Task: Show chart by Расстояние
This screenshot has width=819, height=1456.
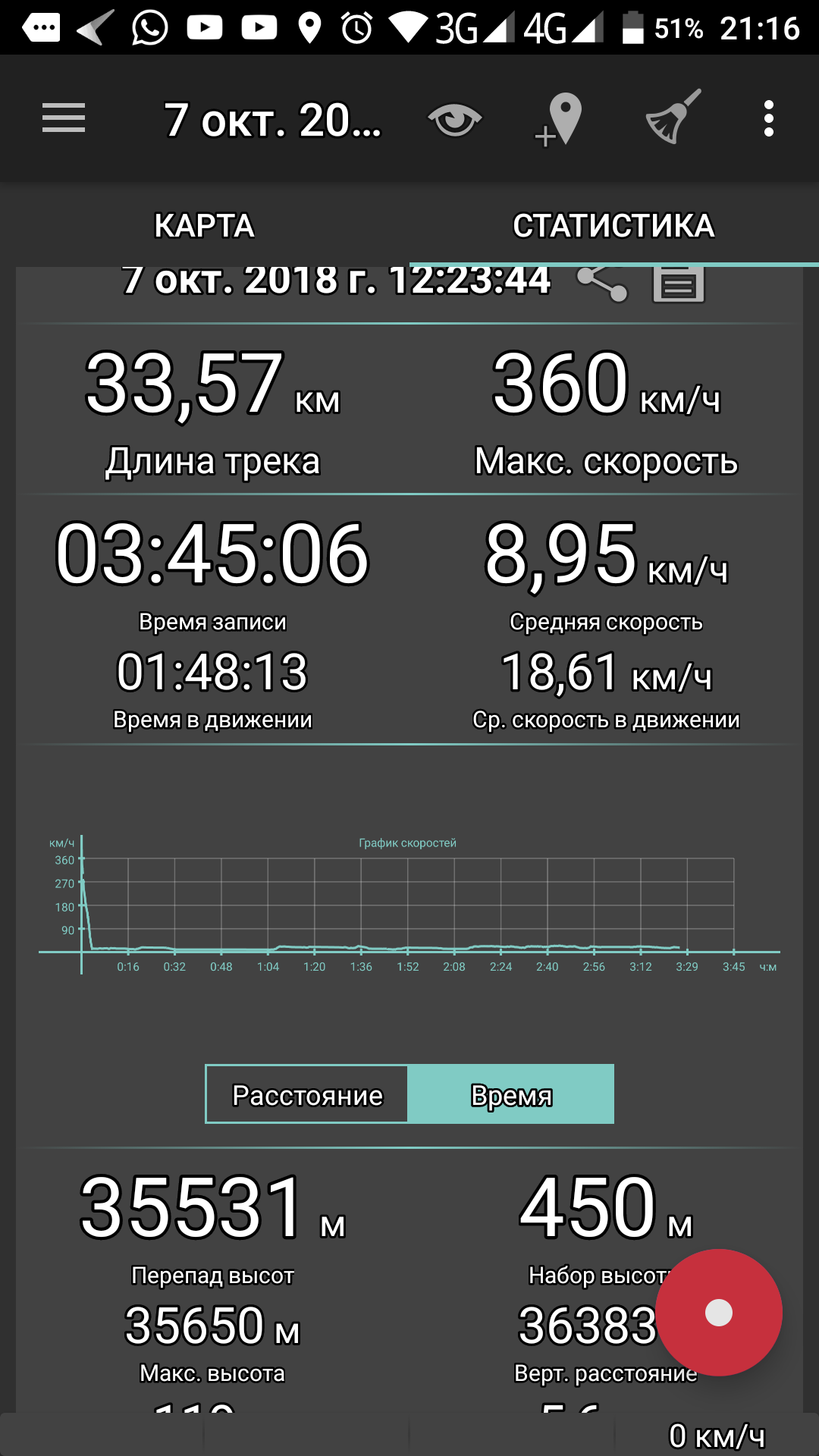Action: (x=307, y=1095)
